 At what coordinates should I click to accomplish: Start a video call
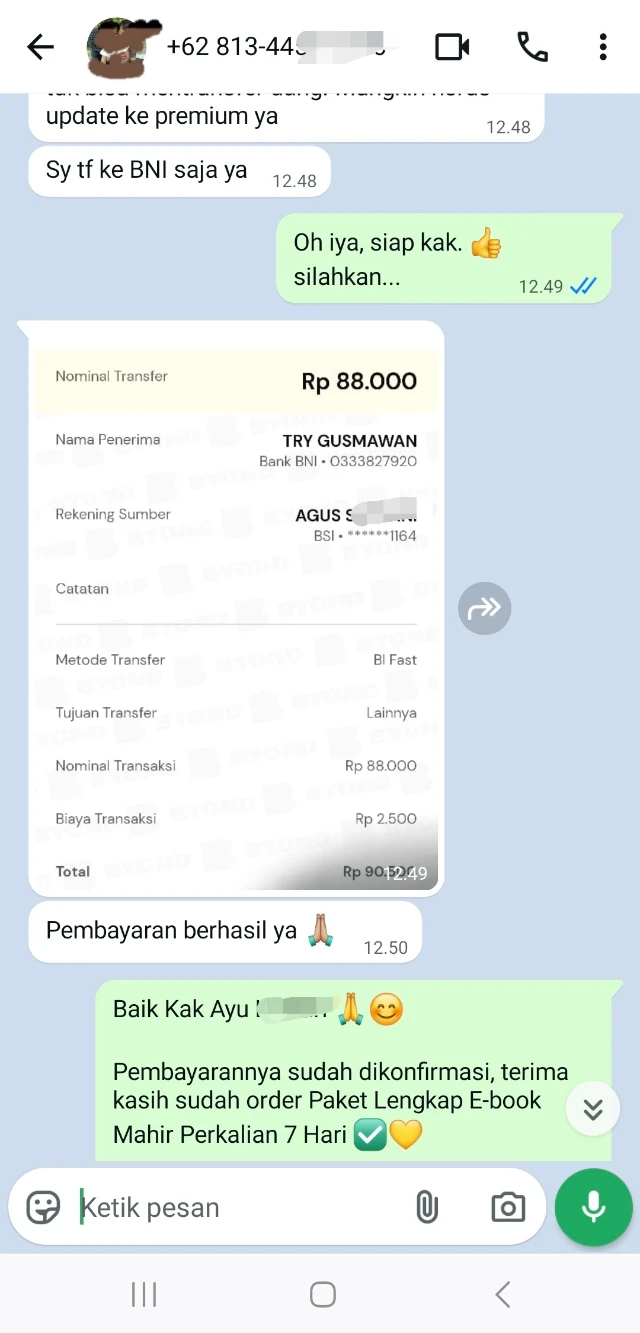[452, 47]
